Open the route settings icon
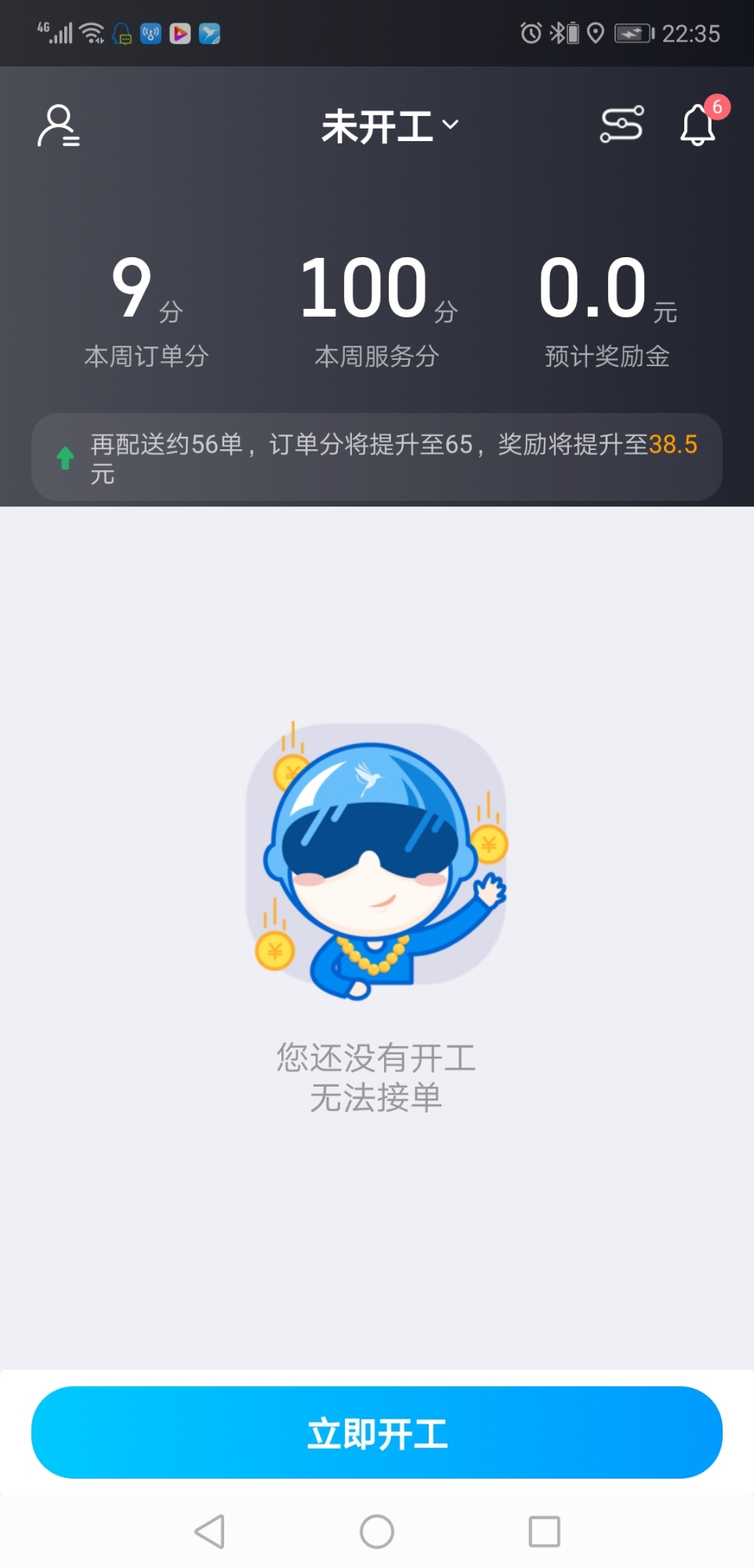The height and width of the screenshot is (1568, 754). 622,125
